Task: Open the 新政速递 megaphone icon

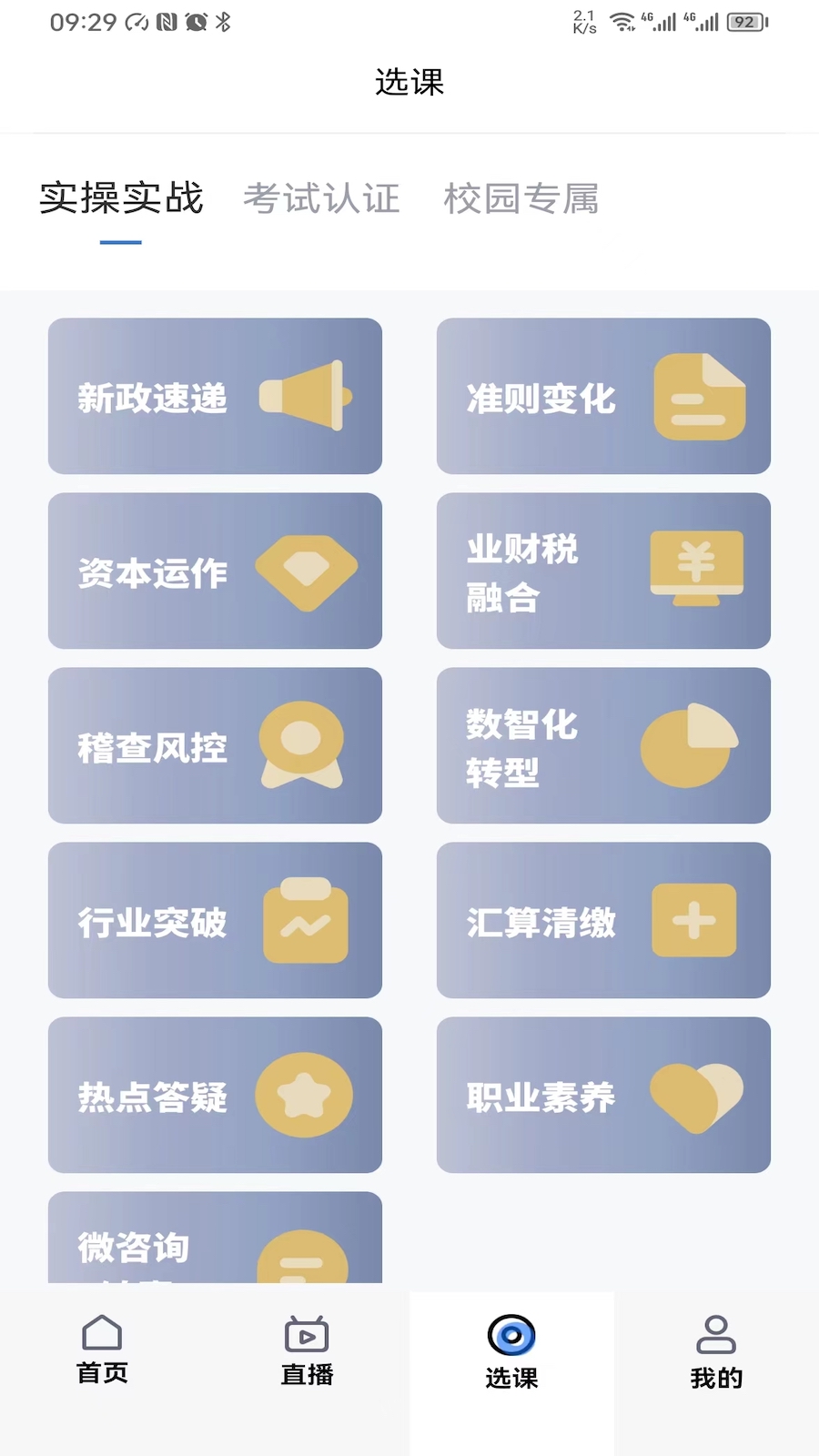Action: point(305,396)
